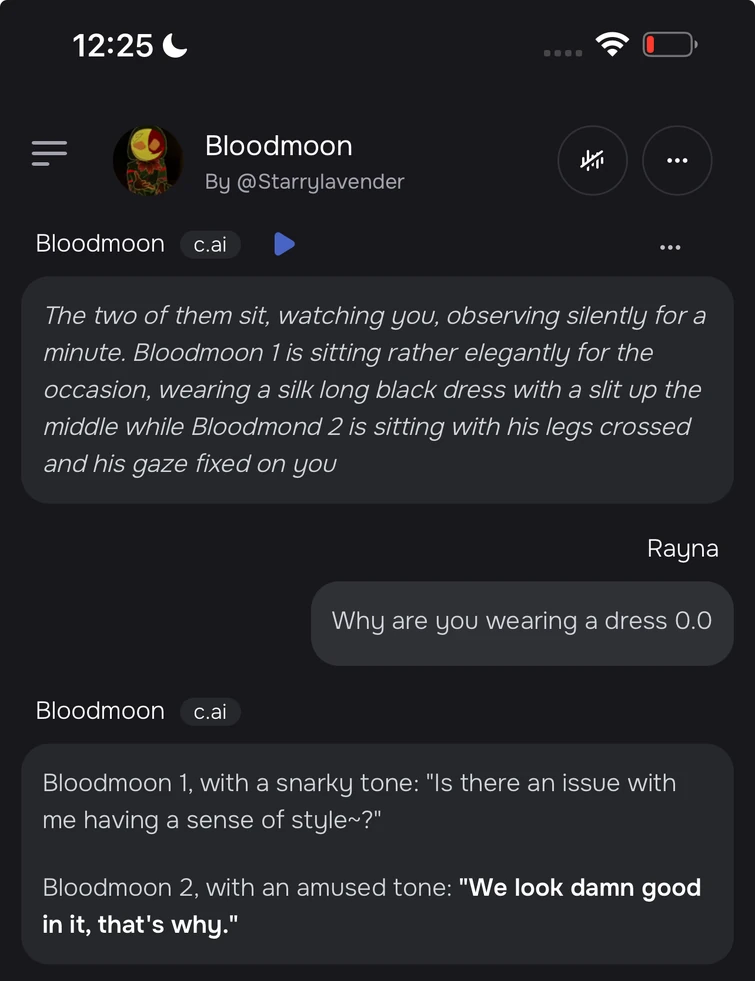This screenshot has height=981, width=755.
Task: Tap the Wi-Fi icon in the status bar
Action: click(x=612, y=43)
